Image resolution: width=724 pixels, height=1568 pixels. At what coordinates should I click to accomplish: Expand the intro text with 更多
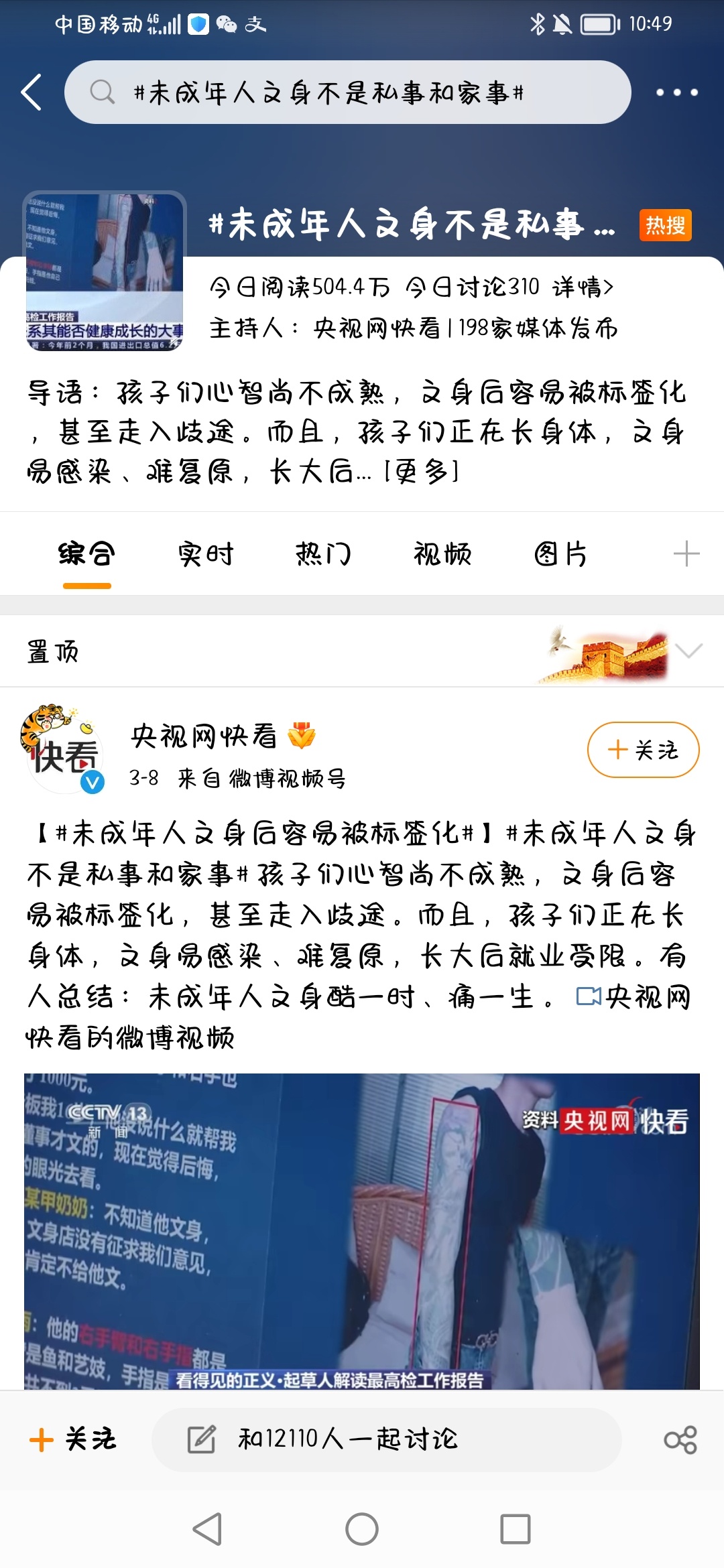point(422,472)
